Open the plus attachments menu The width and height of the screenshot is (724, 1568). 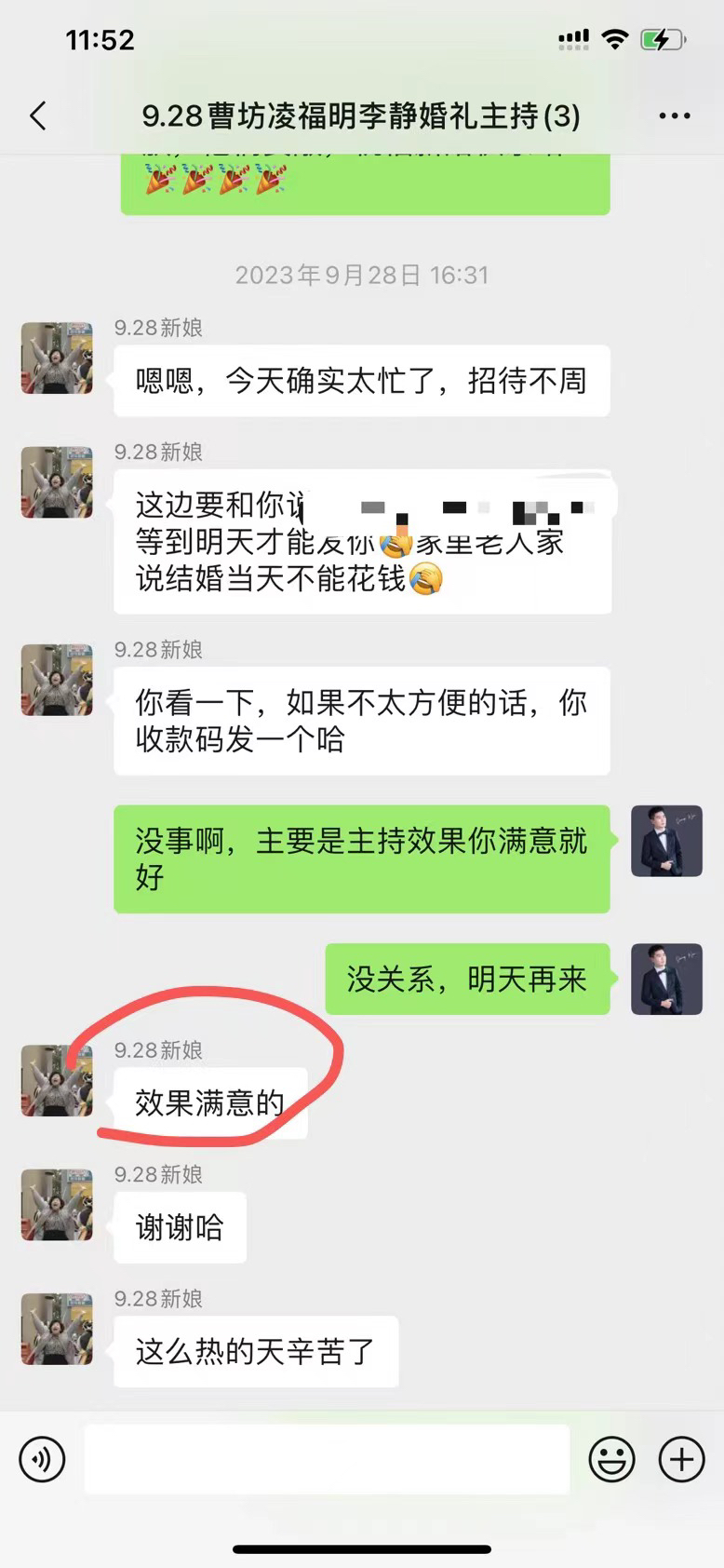pos(681,1459)
